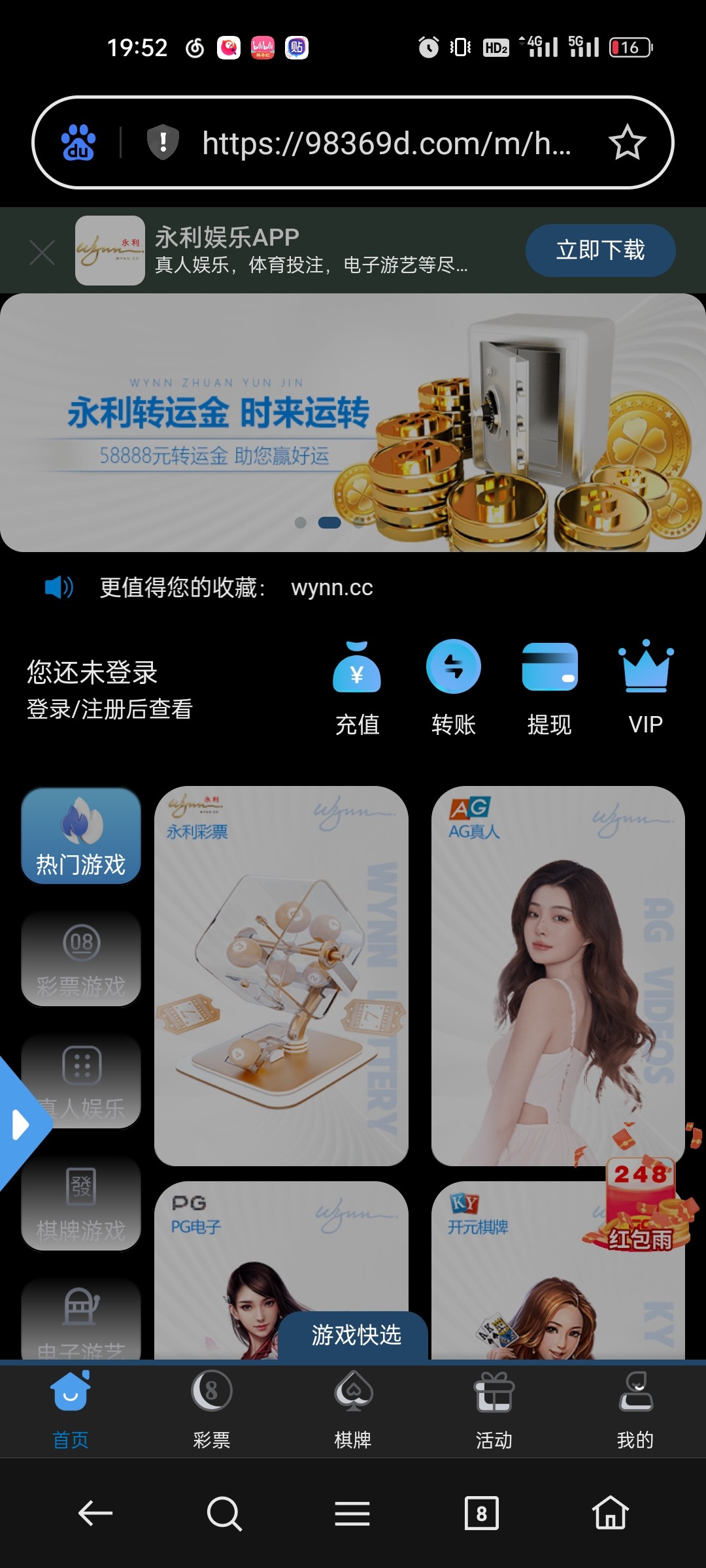Image resolution: width=706 pixels, height=1568 pixels.
Task: Open the AG真人 game card
Action: [x=558, y=975]
